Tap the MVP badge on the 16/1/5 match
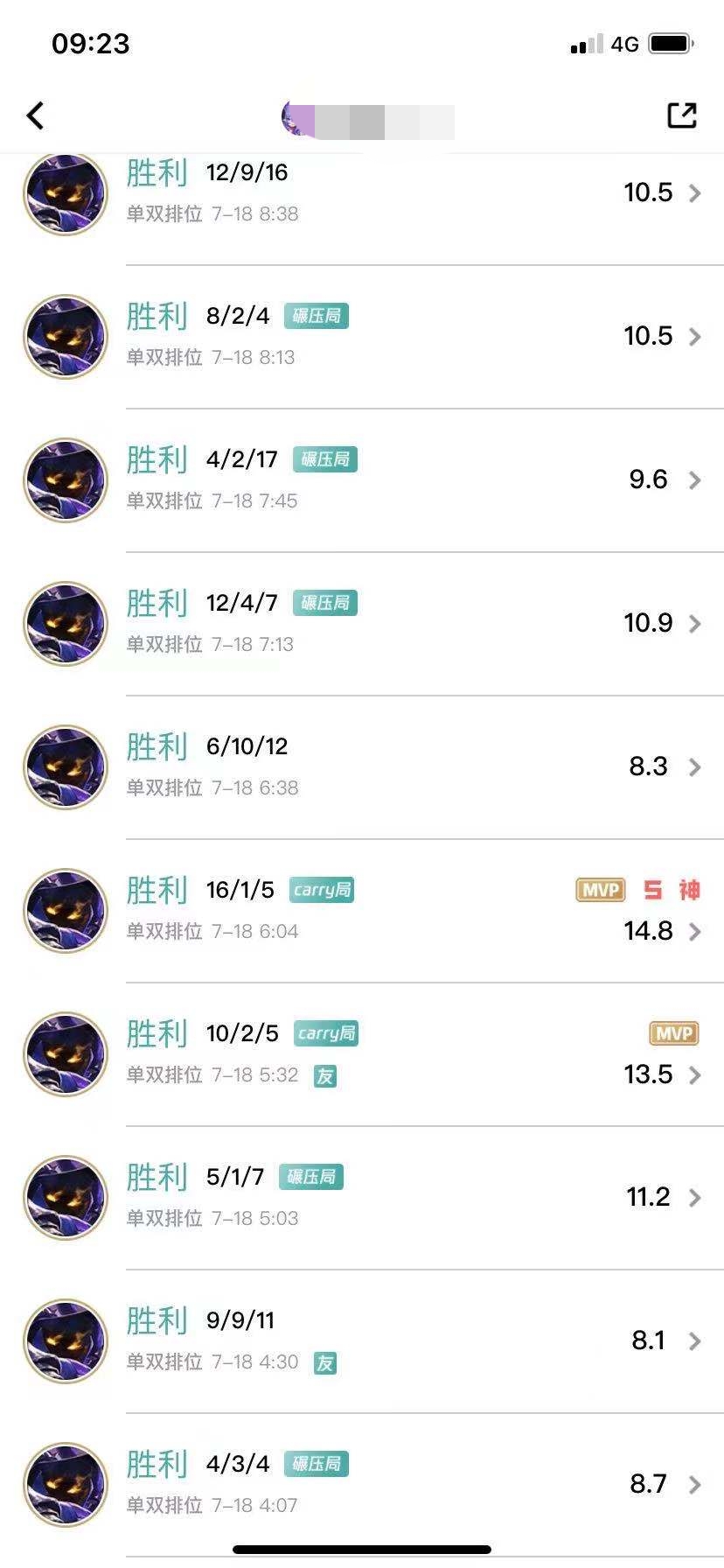This screenshot has width=724, height=1568. 600,889
